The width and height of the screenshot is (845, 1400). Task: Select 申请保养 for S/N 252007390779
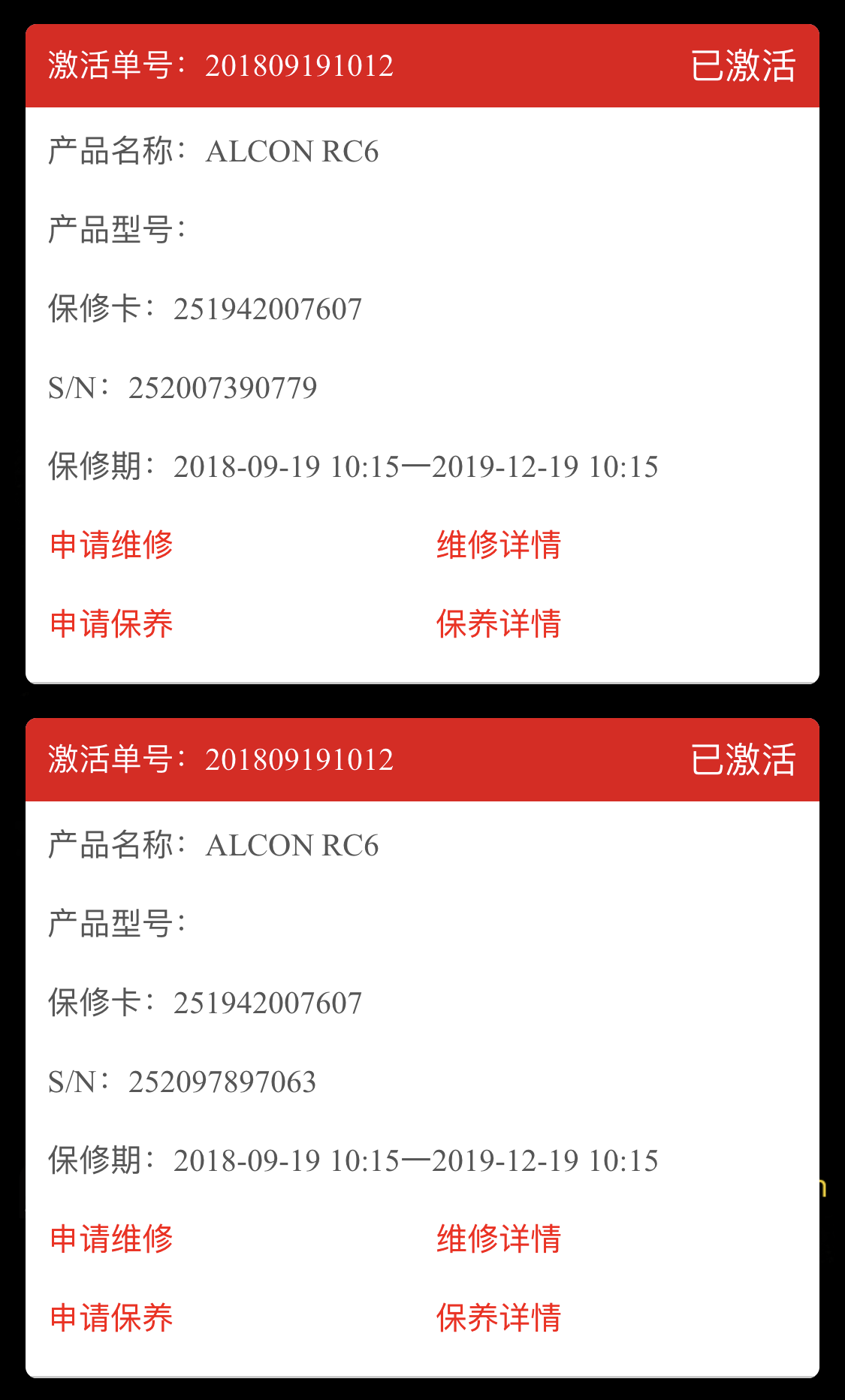[111, 623]
